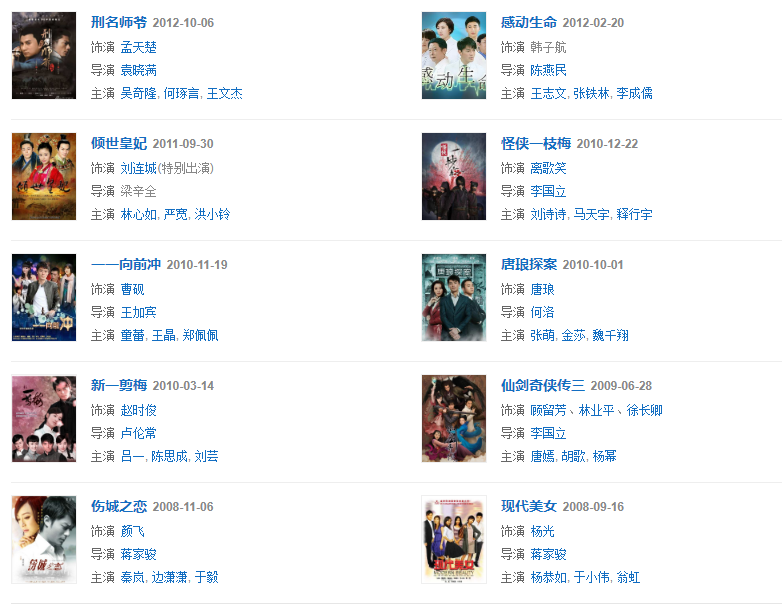Tap the poster thumbnail for 感动生命
The image size is (782, 611).
[x=453, y=55]
